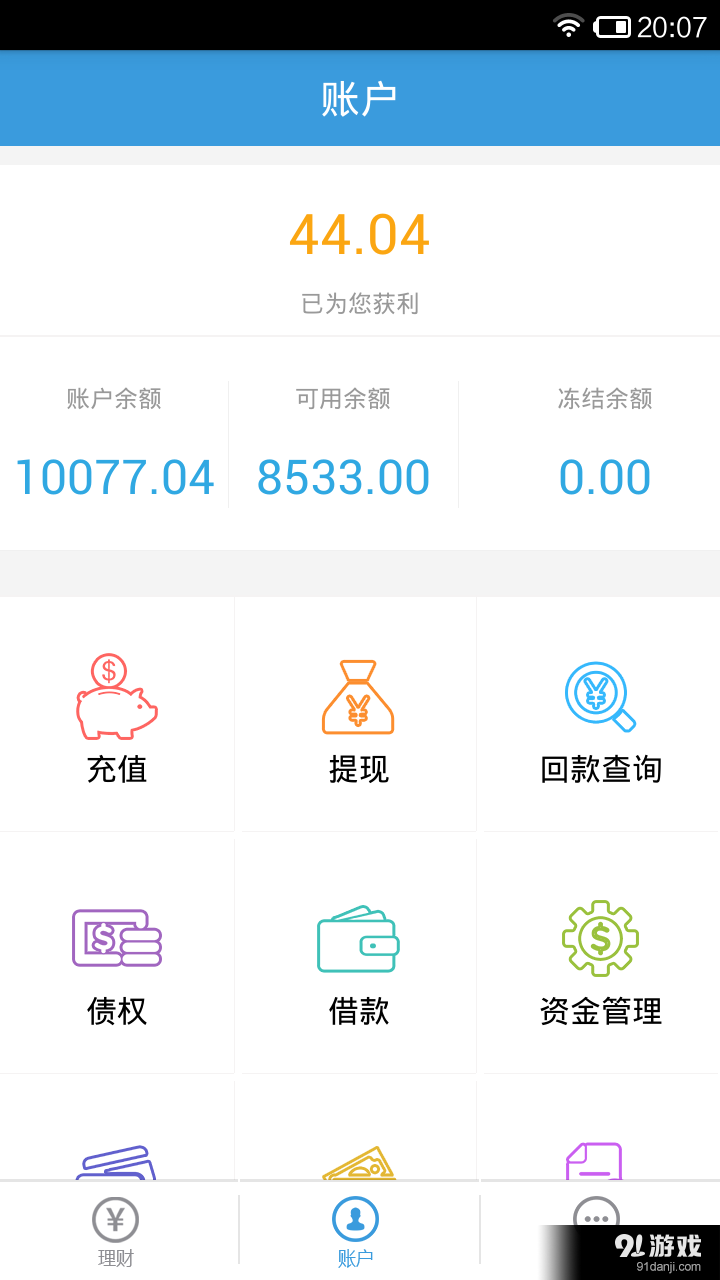Open the speech bubble more icon
The height and width of the screenshot is (1280, 720).
click(597, 1218)
